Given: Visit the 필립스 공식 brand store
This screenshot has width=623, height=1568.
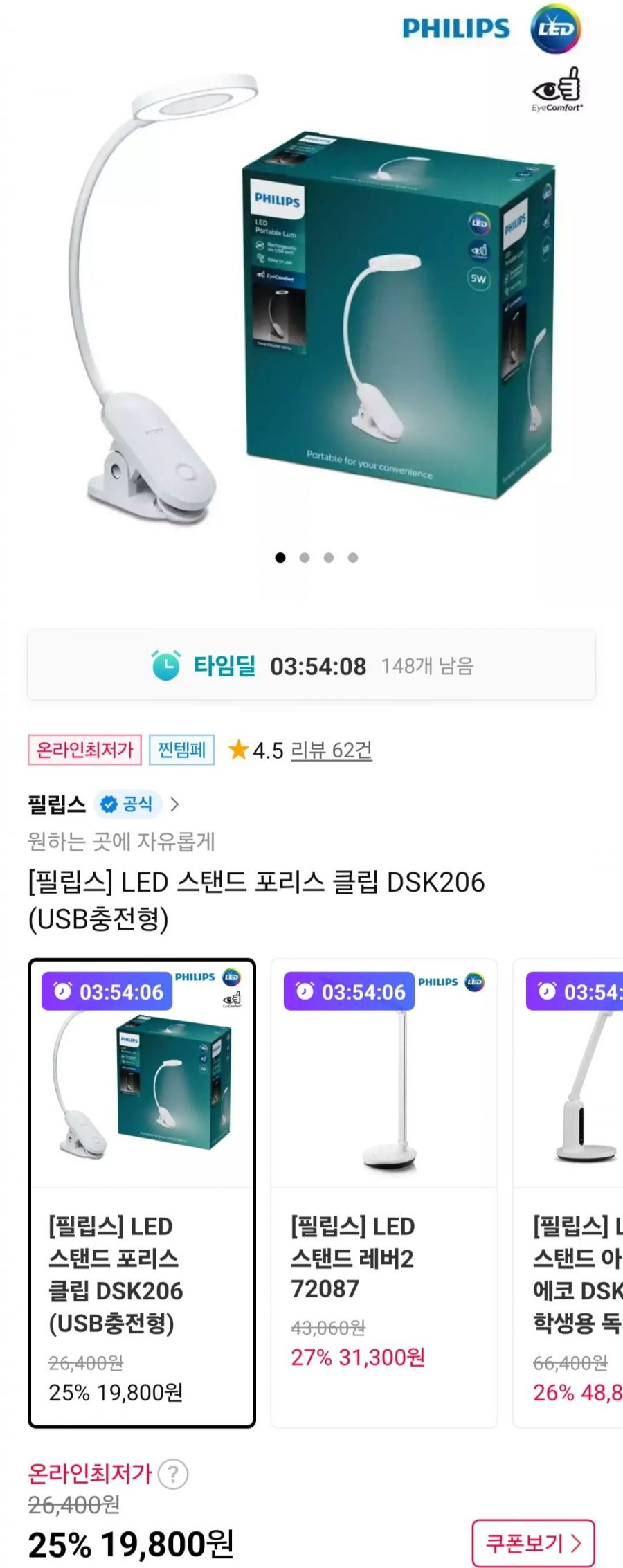Looking at the screenshot, I should pos(104,804).
